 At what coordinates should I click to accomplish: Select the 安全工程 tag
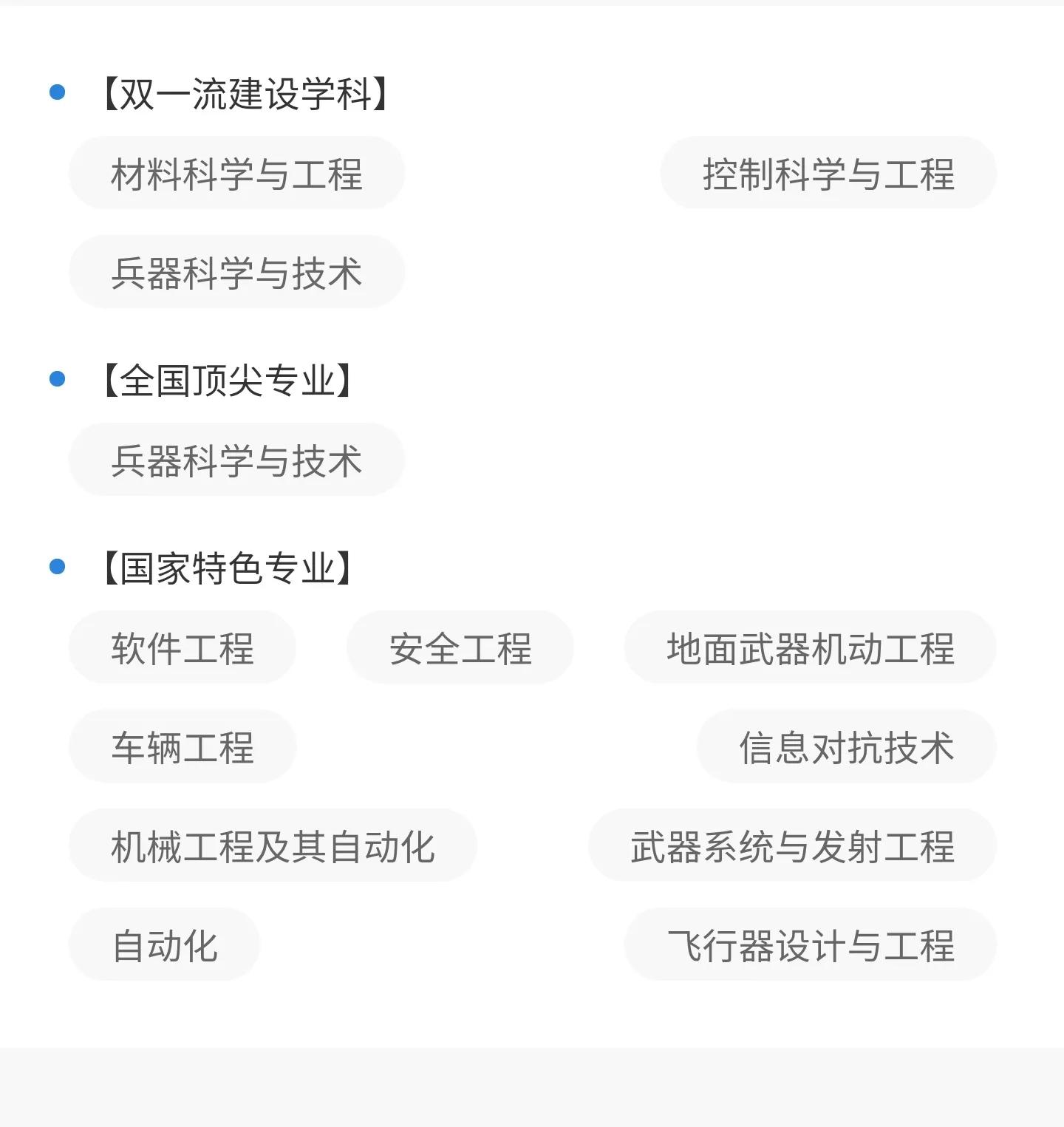tap(460, 649)
